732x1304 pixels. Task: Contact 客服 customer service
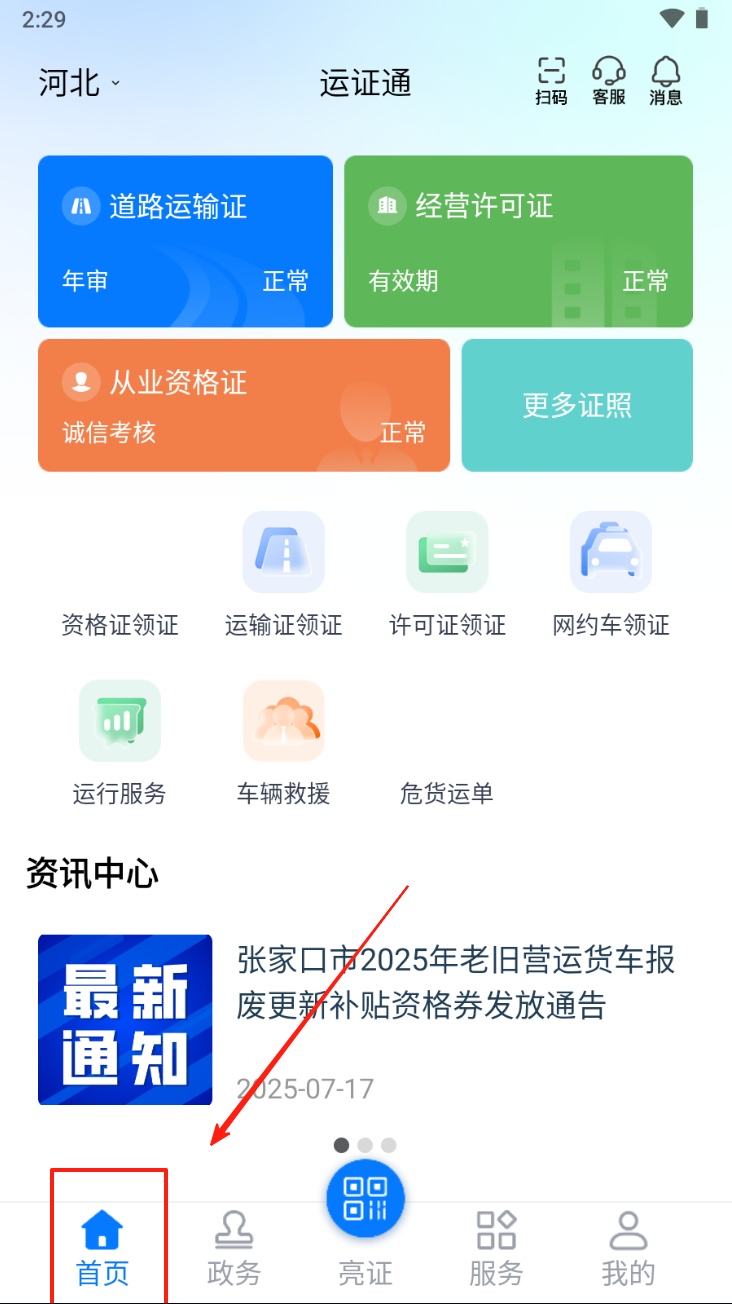click(x=608, y=80)
